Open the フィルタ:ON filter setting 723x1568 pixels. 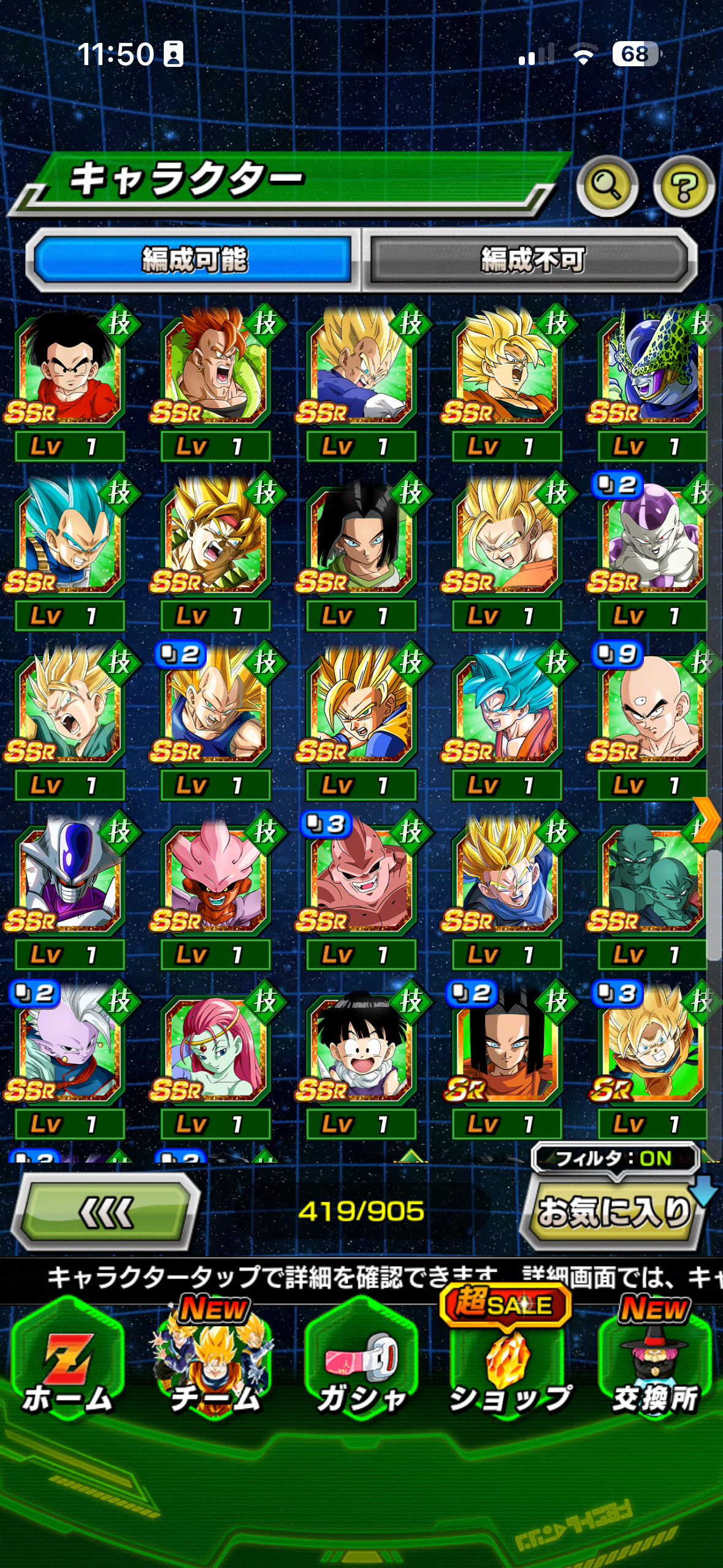[615, 1158]
